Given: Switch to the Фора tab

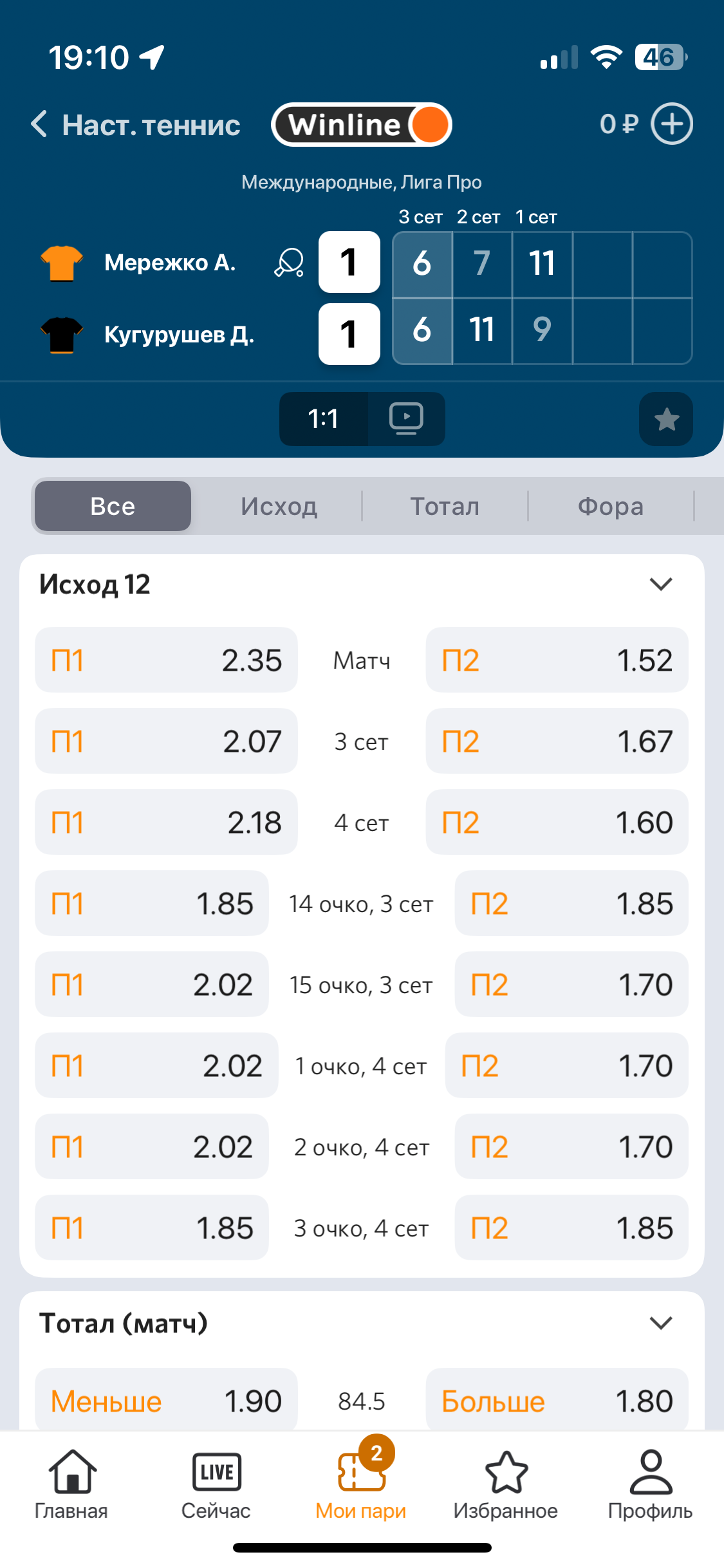Looking at the screenshot, I should click(610, 507).
